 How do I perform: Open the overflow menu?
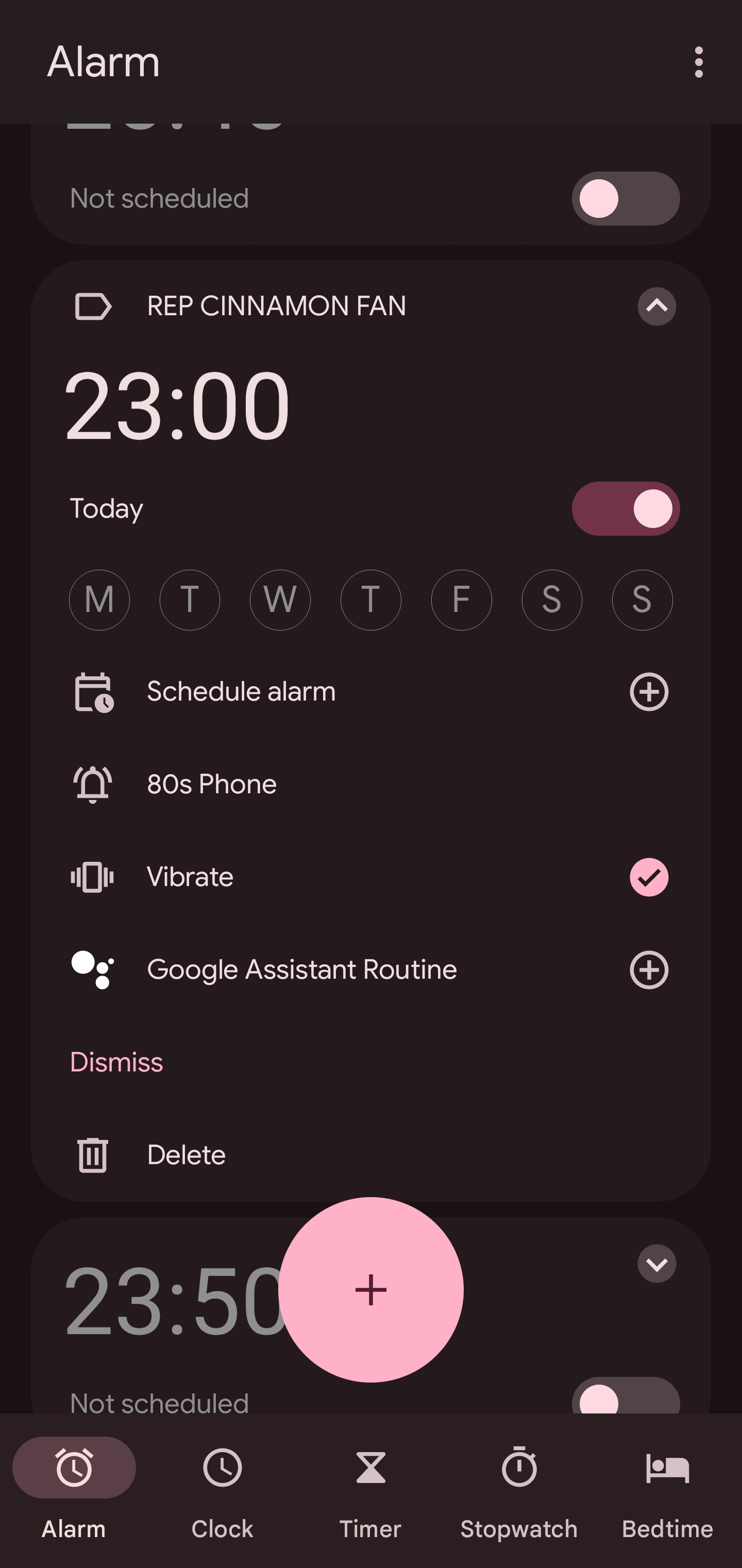(698, 62)
